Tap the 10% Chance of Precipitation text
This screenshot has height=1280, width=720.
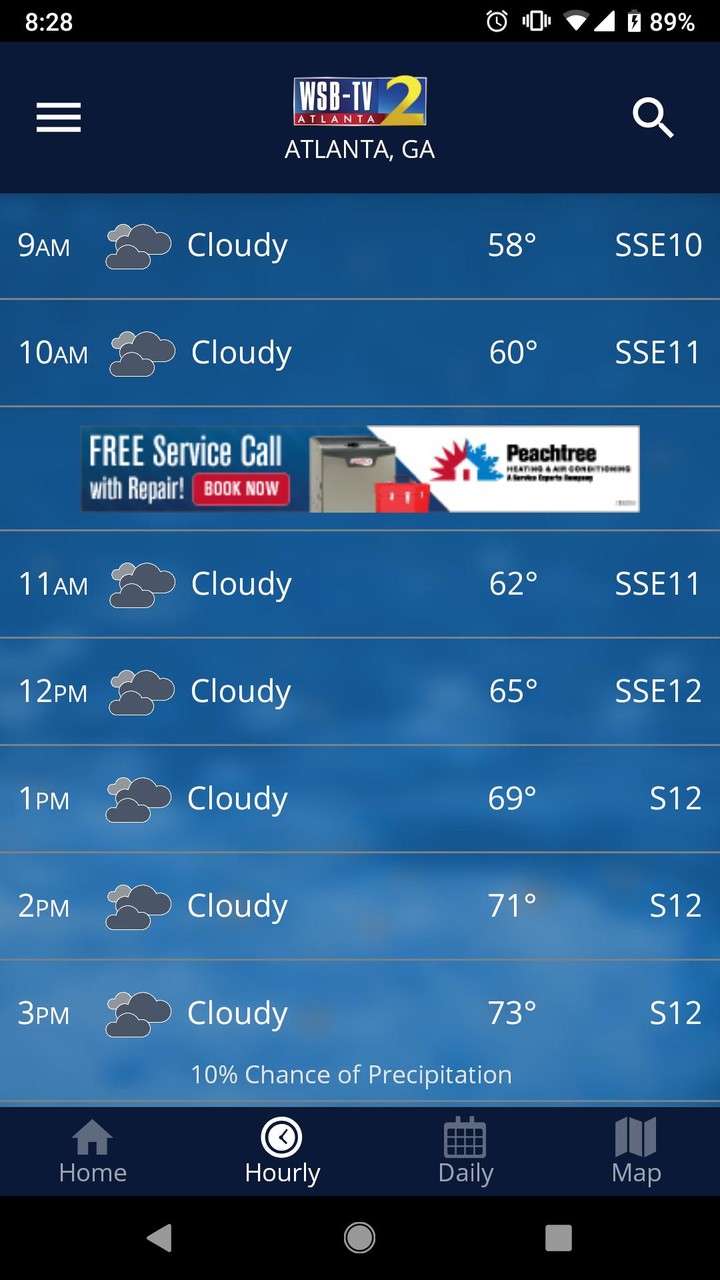351,1074
